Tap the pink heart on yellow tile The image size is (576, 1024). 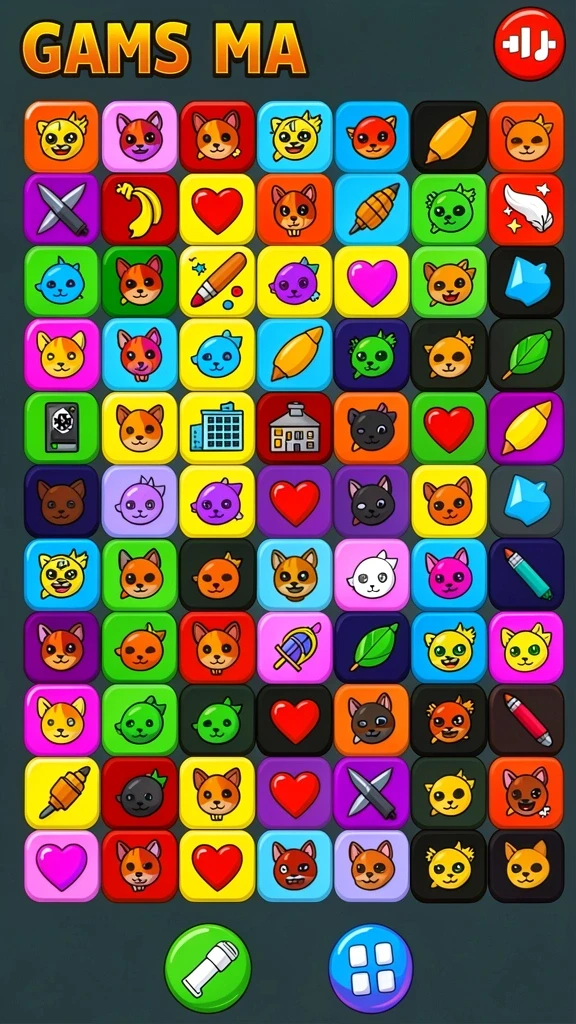coord(372,282)
